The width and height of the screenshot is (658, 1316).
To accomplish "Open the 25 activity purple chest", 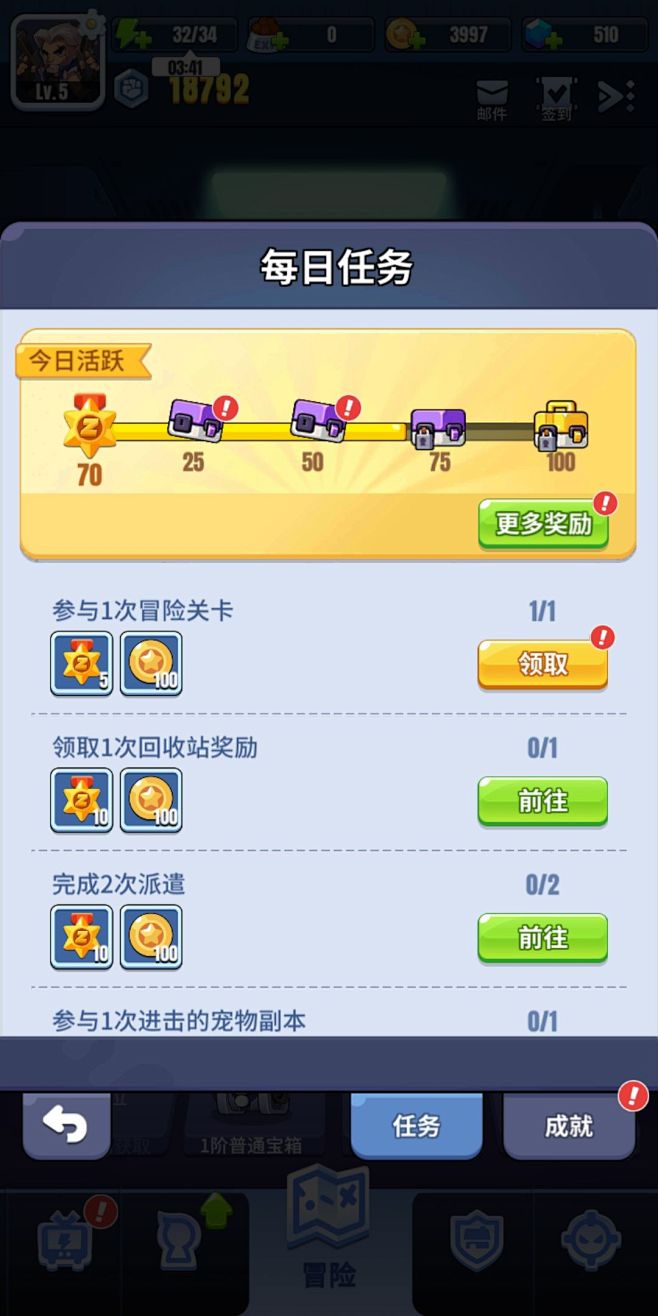I will 196,421.
